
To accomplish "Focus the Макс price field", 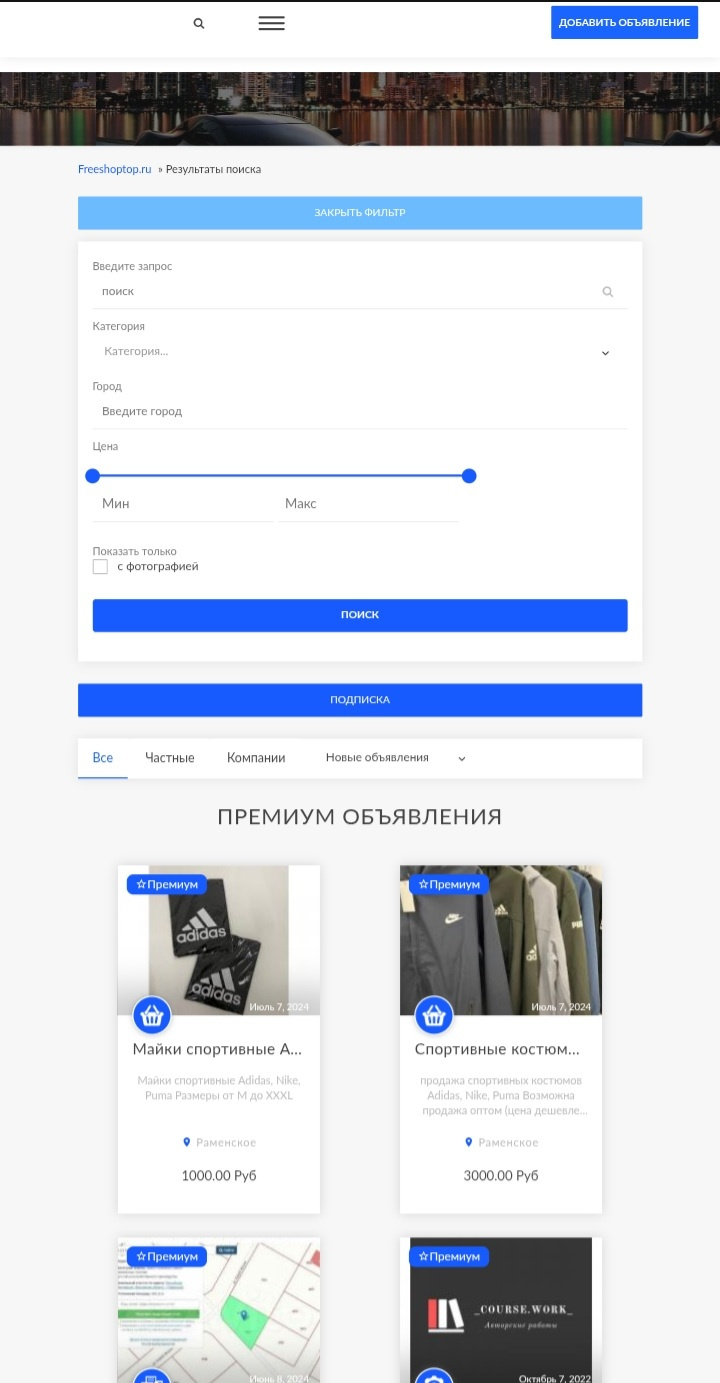I will pyautogui.click(x=367, y=504).
